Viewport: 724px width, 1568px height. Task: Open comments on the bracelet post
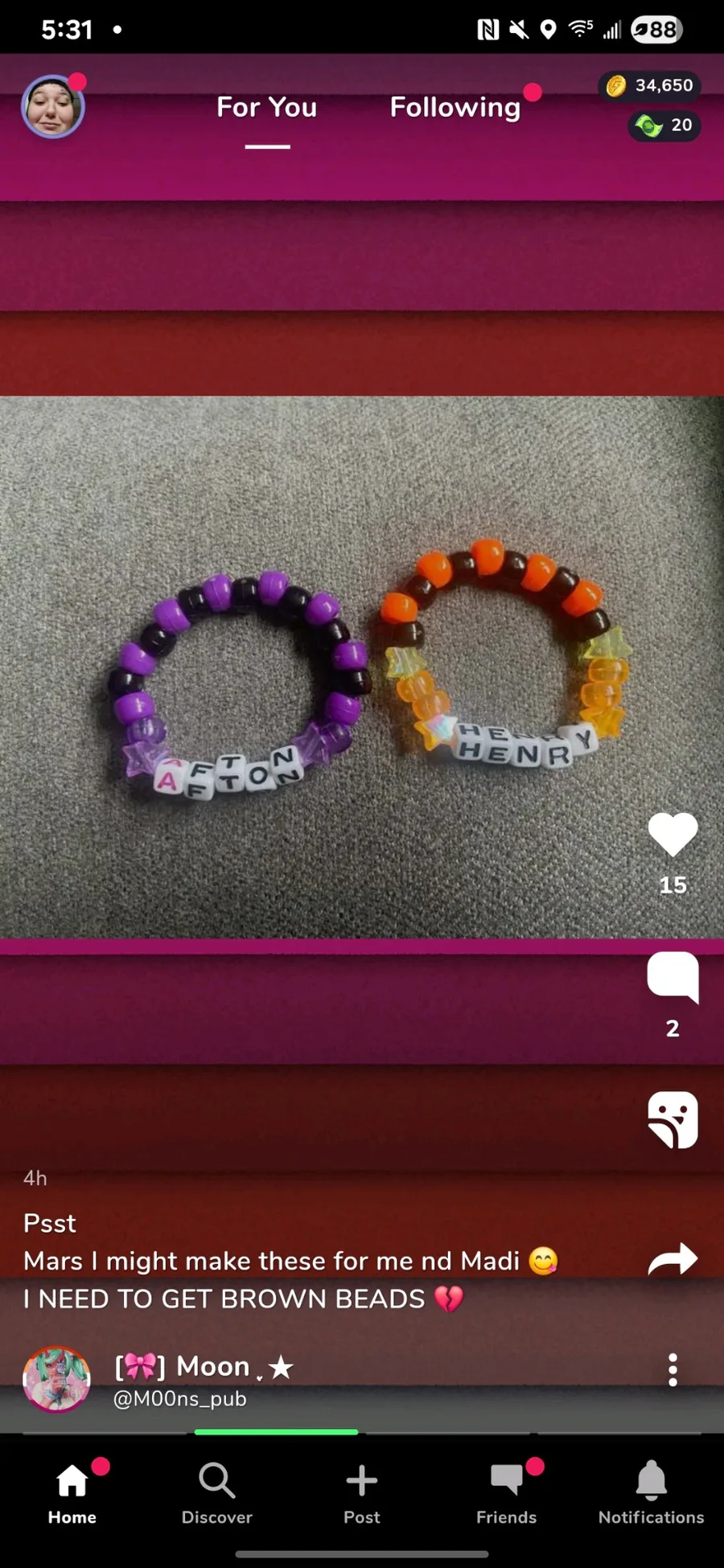673,976
